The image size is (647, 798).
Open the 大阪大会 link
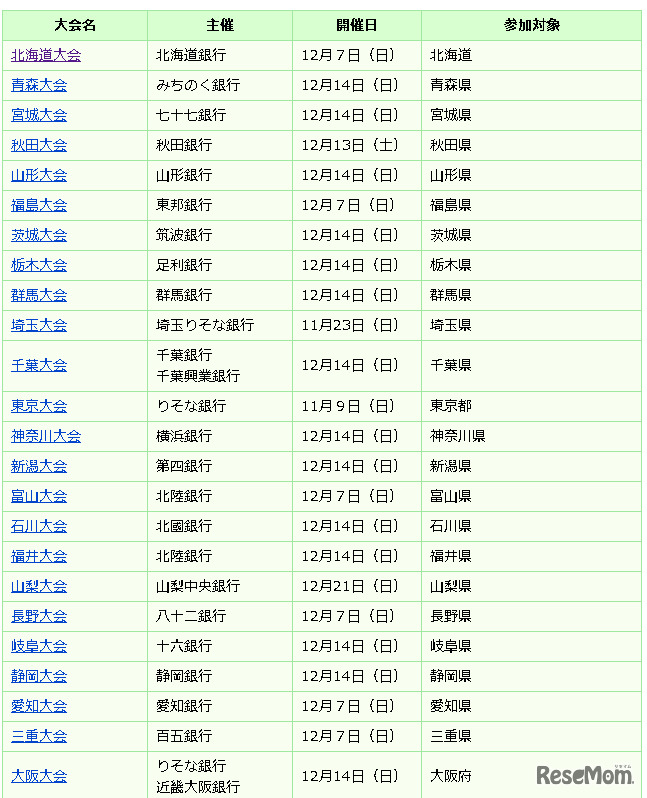[x=39, y=776]
